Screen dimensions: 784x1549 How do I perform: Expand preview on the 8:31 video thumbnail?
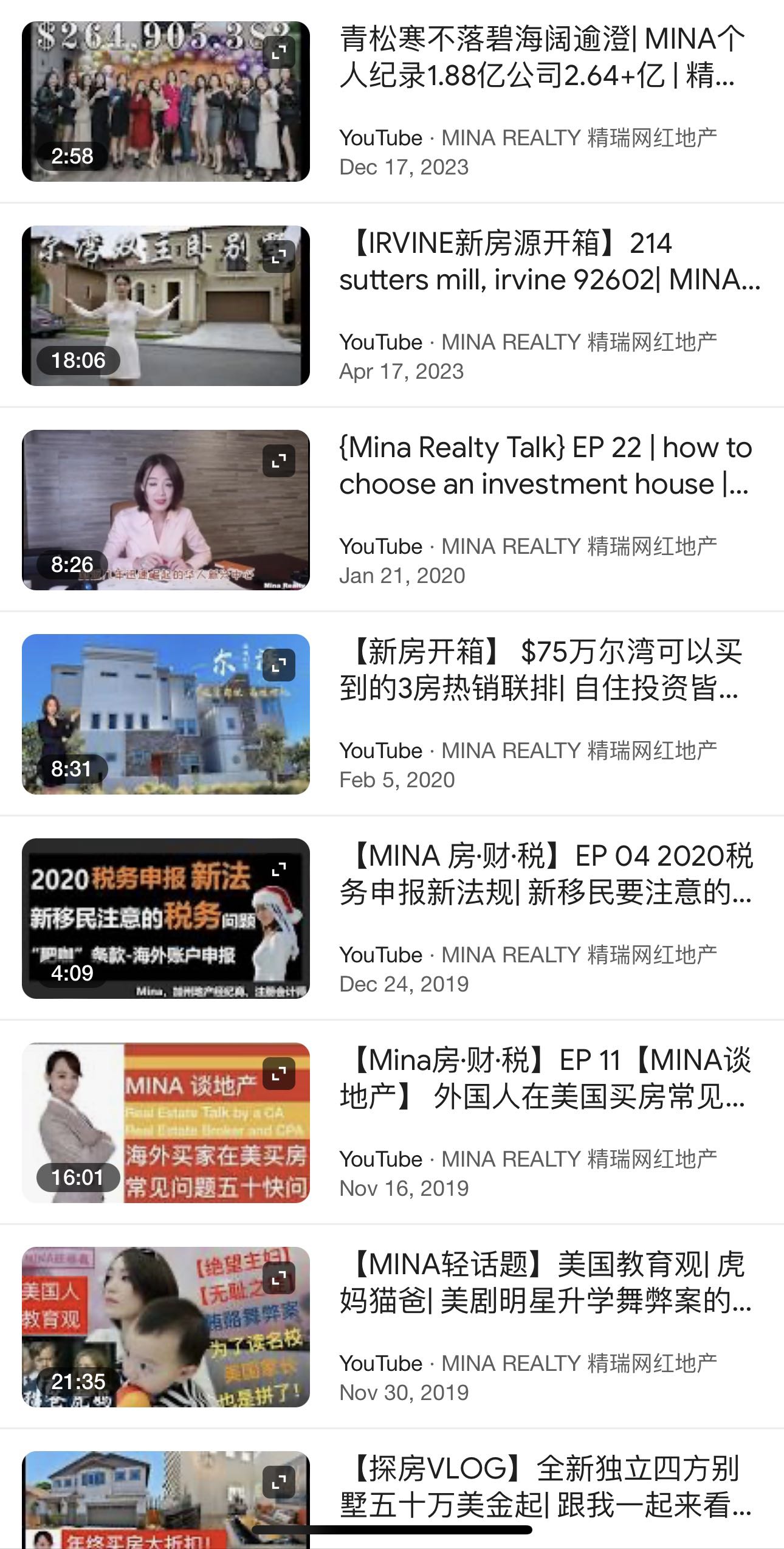[x=279, y=666]
